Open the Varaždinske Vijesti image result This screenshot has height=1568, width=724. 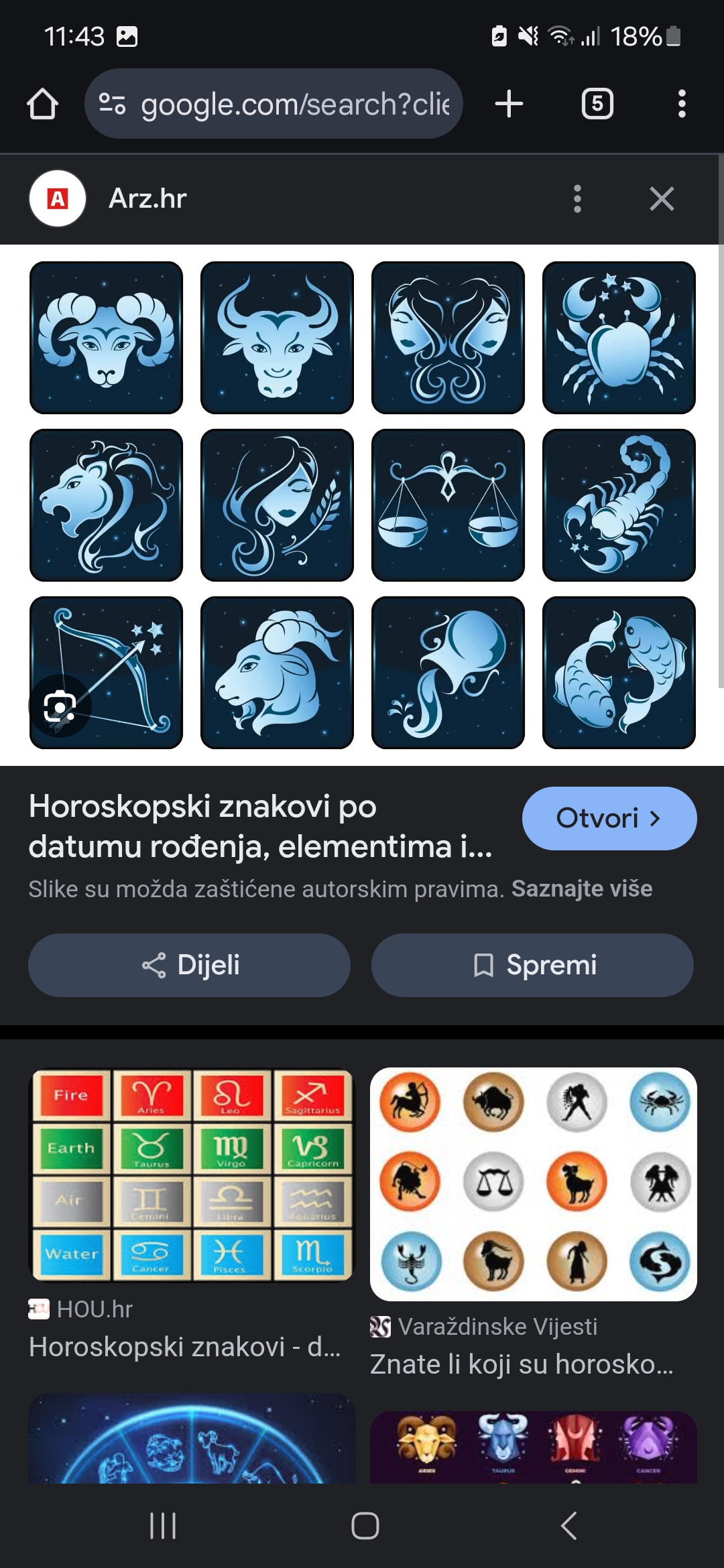coord(534,1224)
